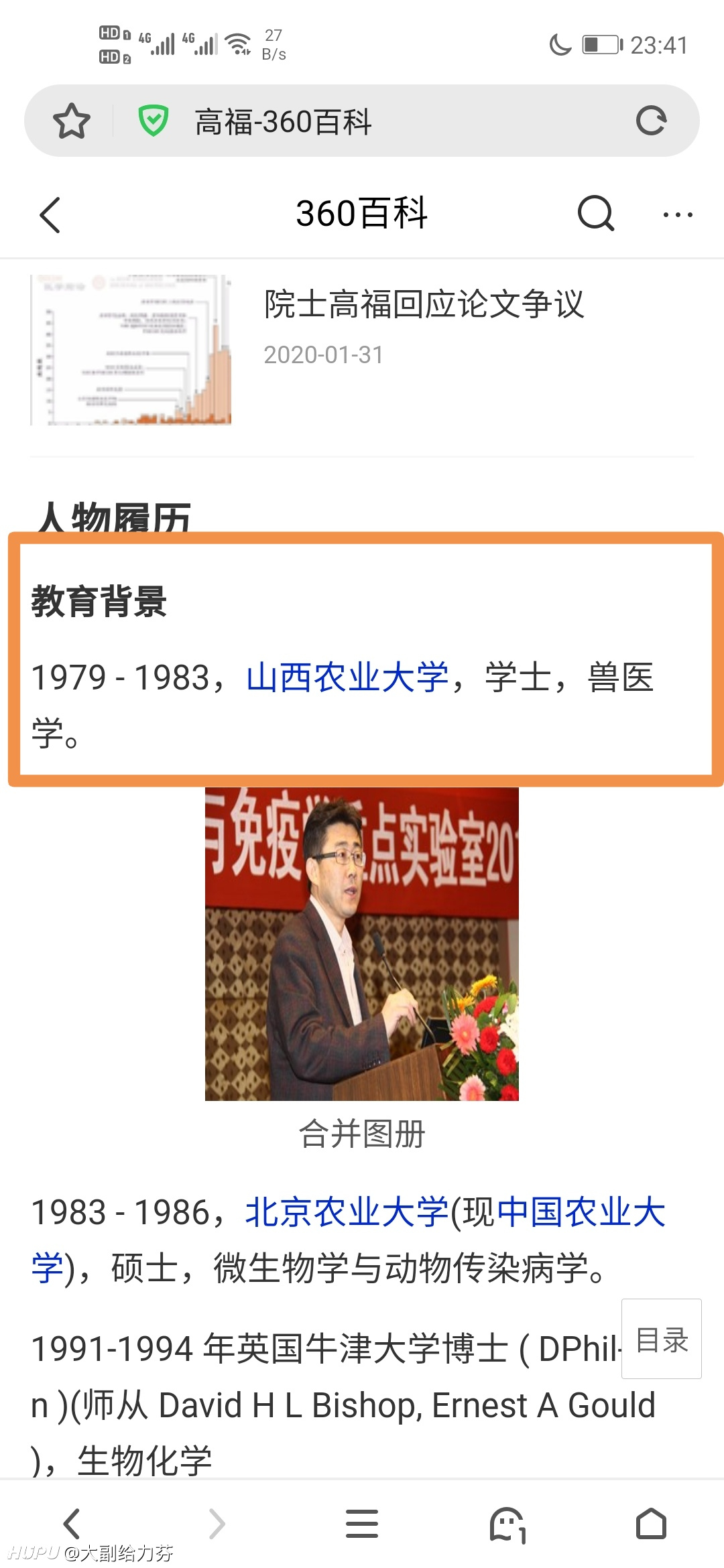Go back with the browser bottom back arrow
Viewport: 724px width, 1568px height.
coord(72,1524)
